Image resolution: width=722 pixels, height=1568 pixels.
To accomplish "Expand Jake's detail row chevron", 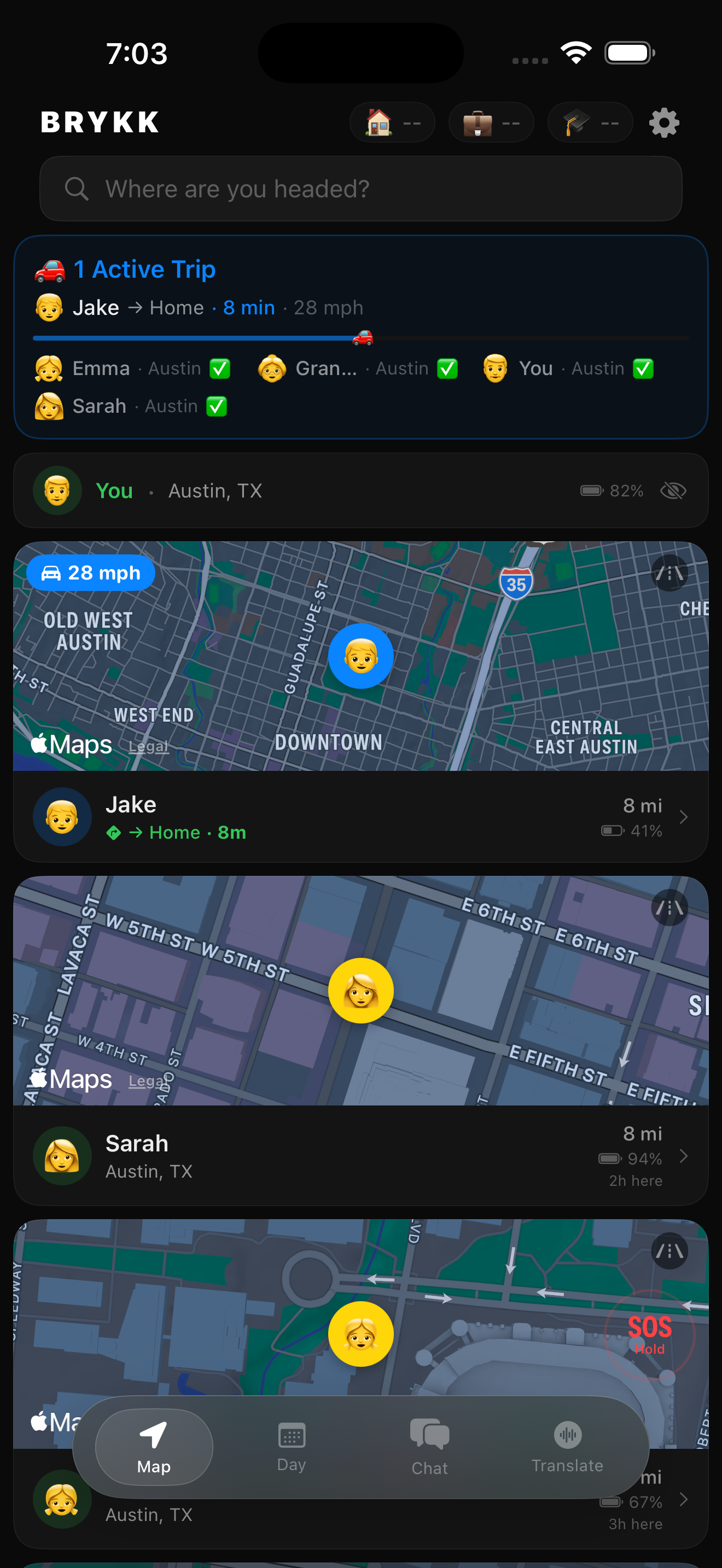I will pyautogui.click(x=684, y=816).
